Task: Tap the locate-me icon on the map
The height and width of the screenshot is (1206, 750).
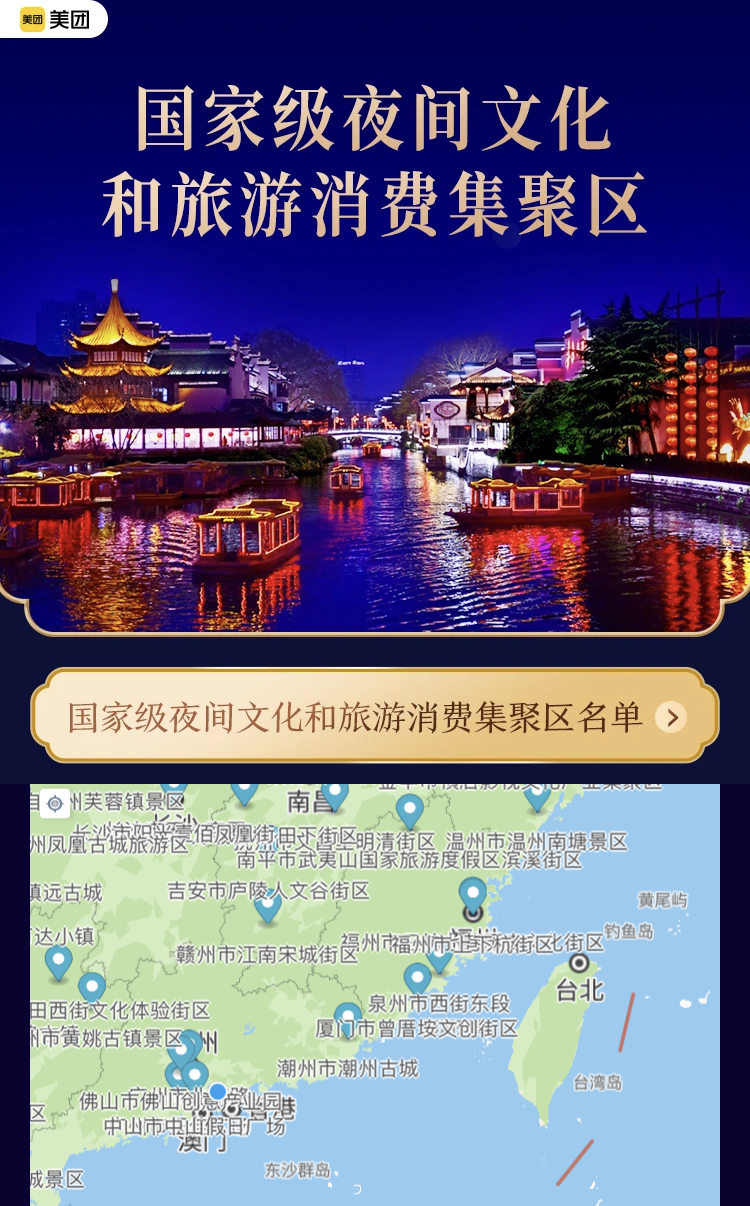Action: tap(55, 803)
